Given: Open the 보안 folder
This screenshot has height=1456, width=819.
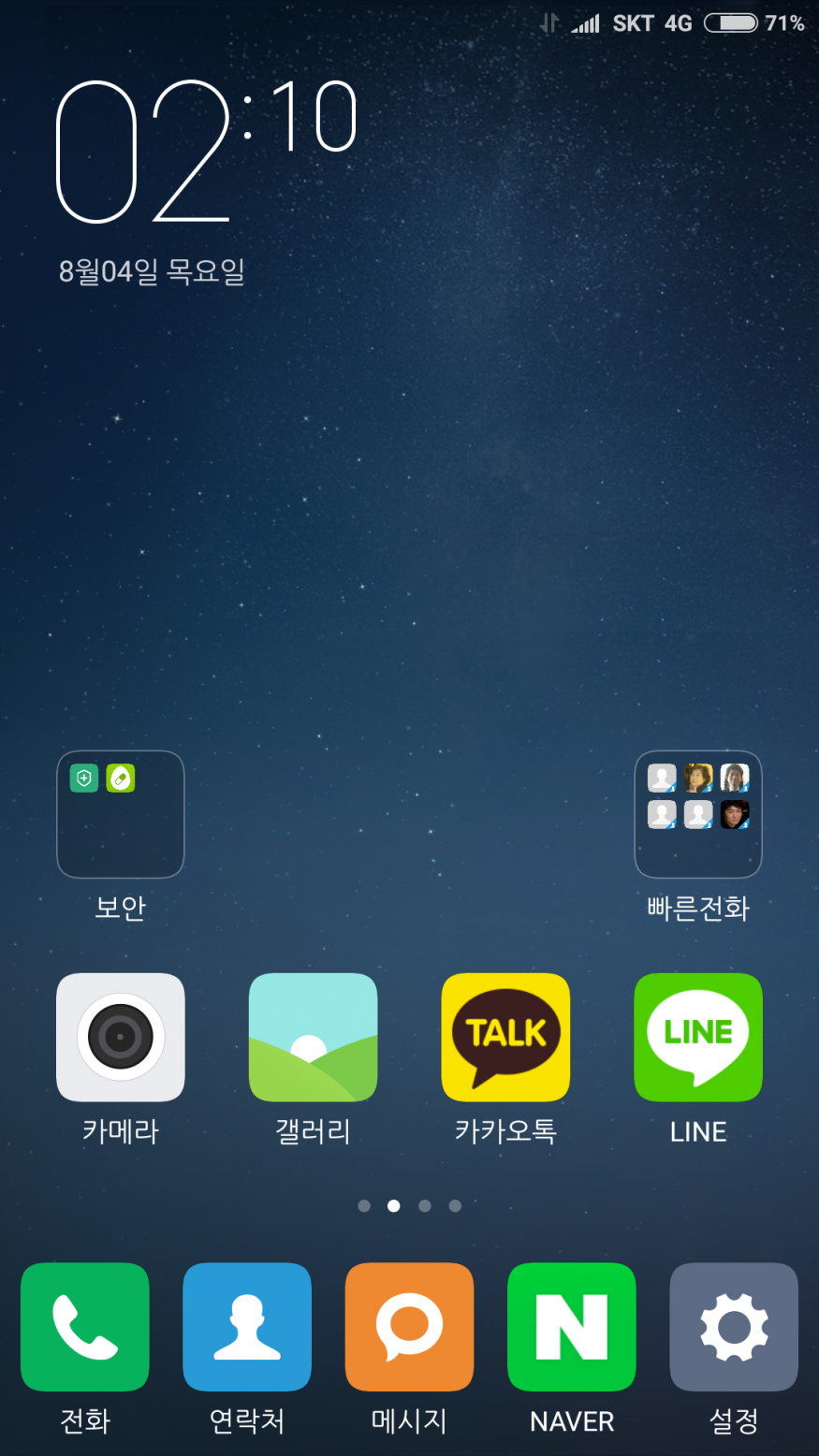Looking at the screenshot, I should [121, 814].
